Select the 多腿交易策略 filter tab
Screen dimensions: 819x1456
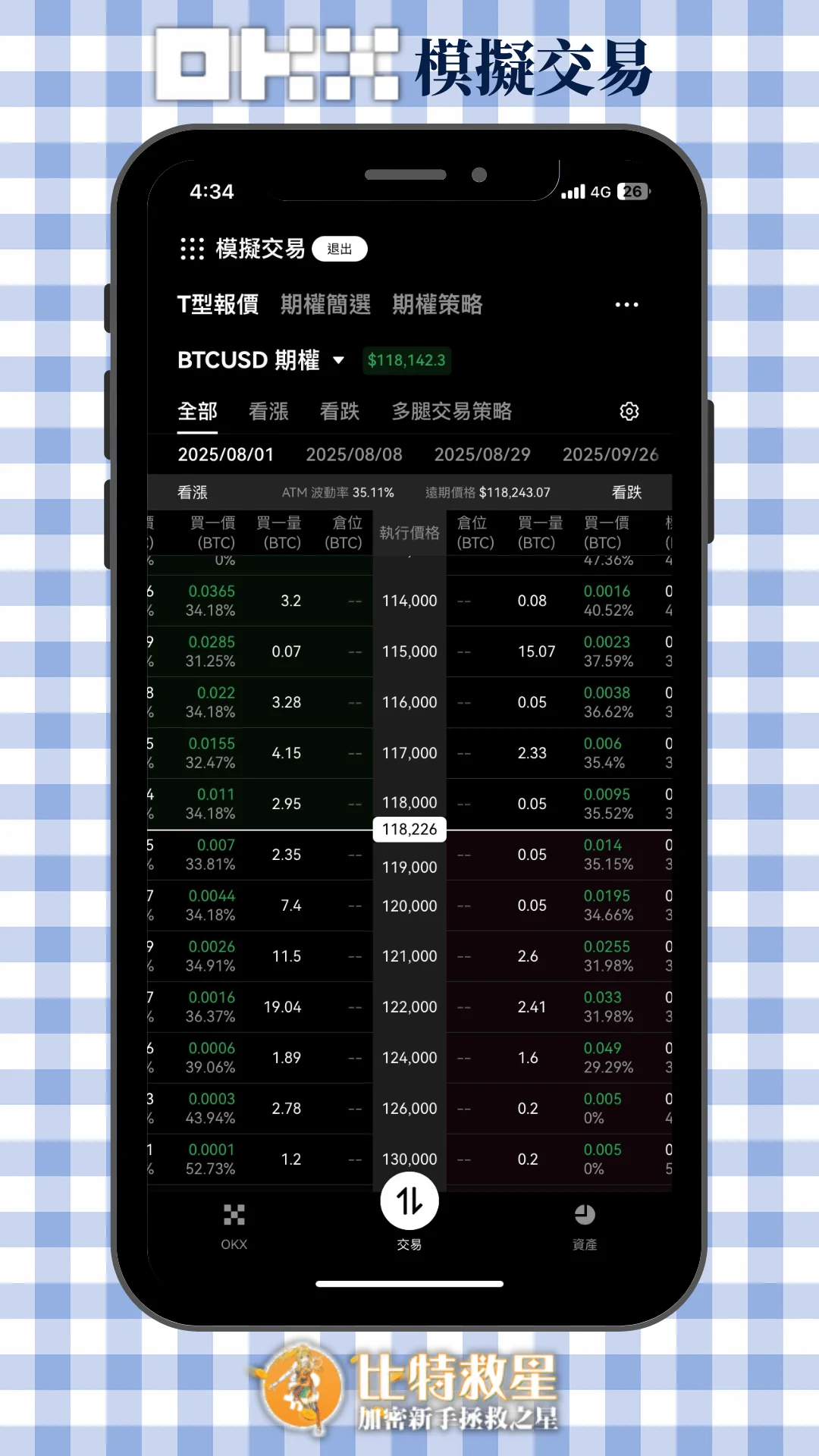451,412
